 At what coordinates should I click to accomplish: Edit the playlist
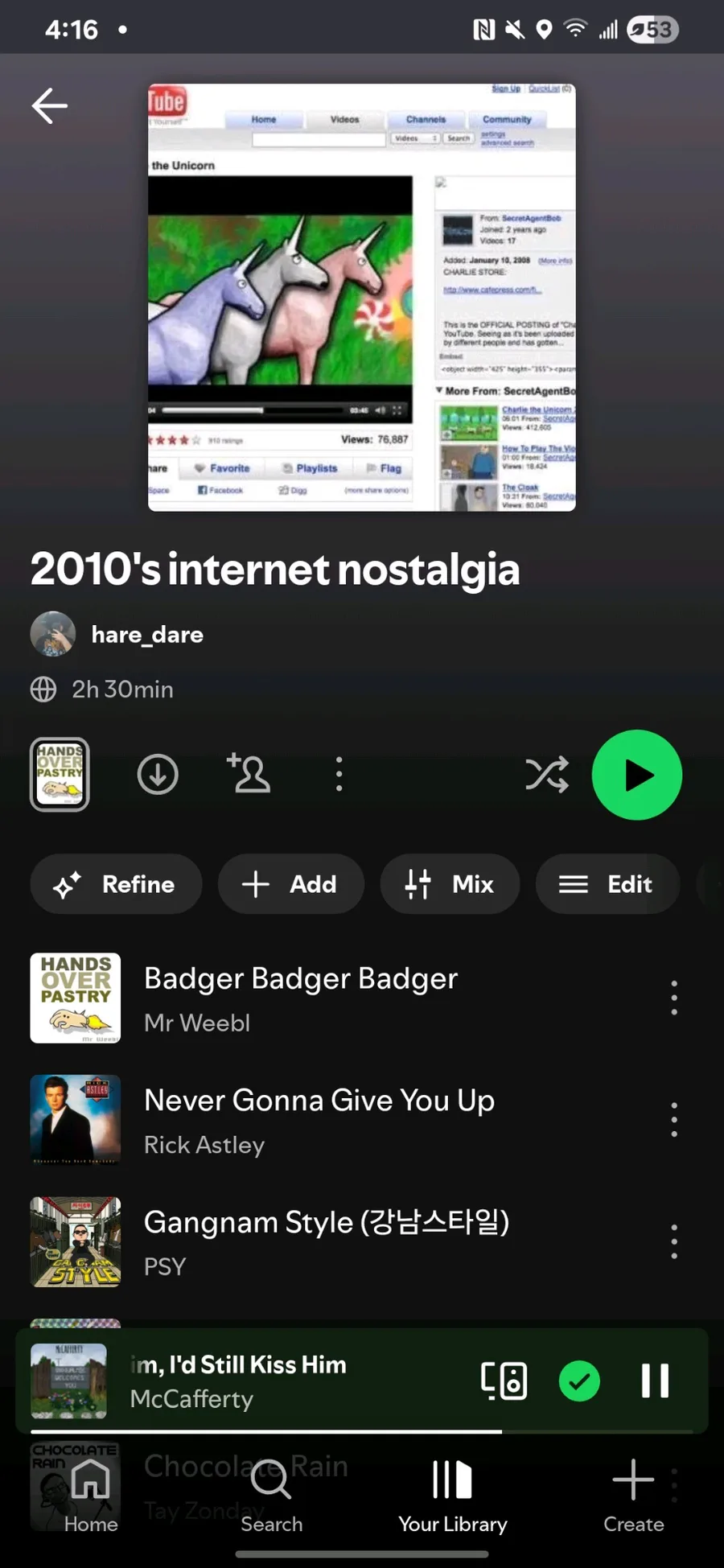pyautogui.click(x=607, y=884)
